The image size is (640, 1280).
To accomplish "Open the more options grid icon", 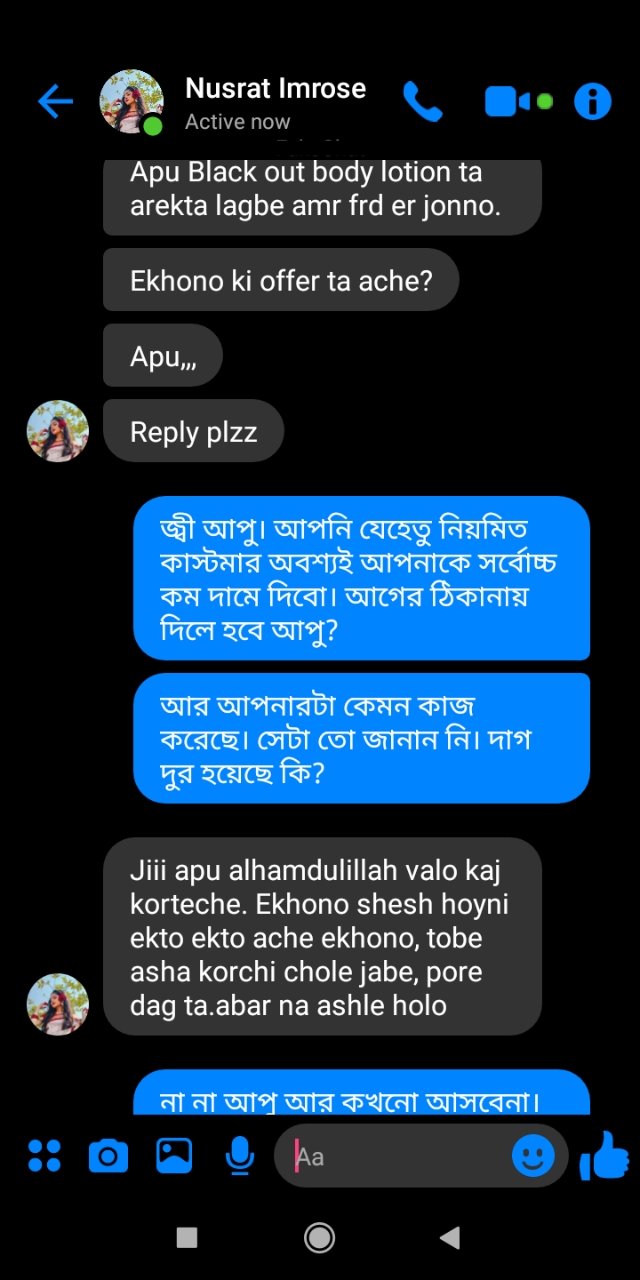I will (44, 1156).
